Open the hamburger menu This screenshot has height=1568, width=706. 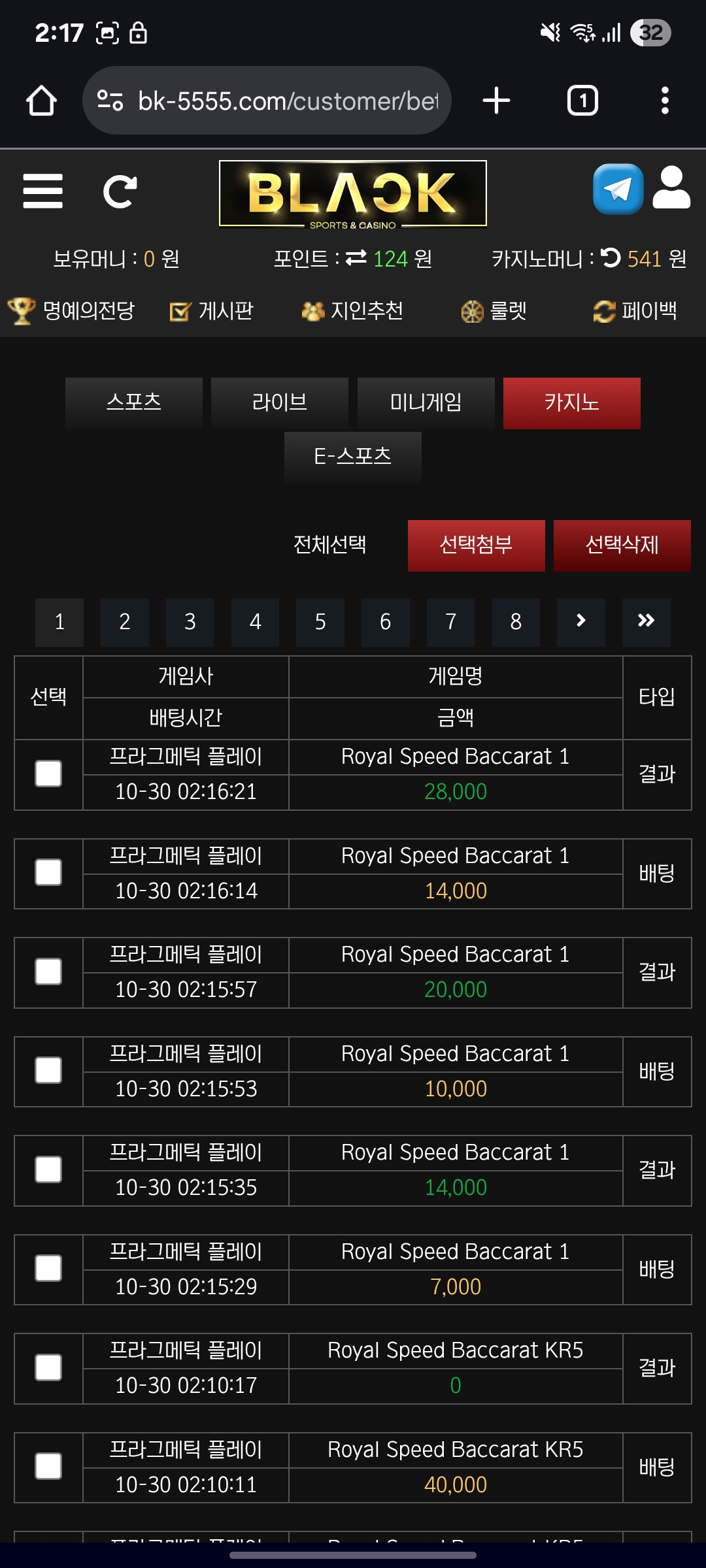tap(42, 191)
